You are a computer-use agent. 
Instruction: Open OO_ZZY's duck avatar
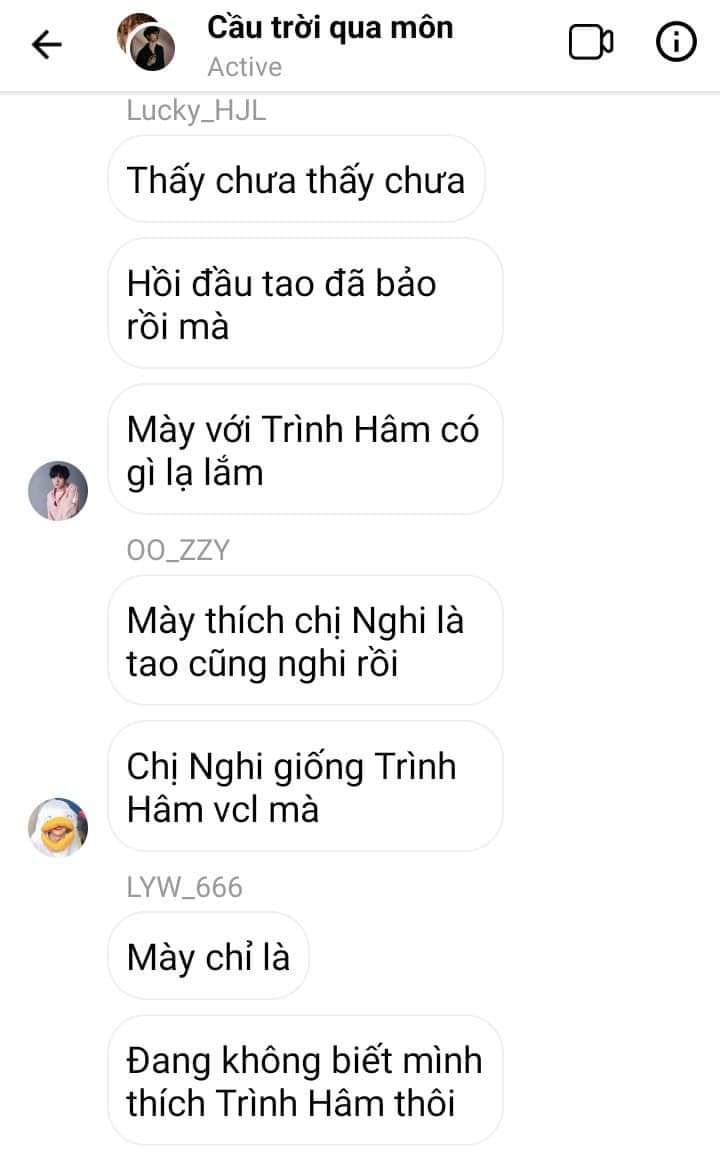coord(58,827)
